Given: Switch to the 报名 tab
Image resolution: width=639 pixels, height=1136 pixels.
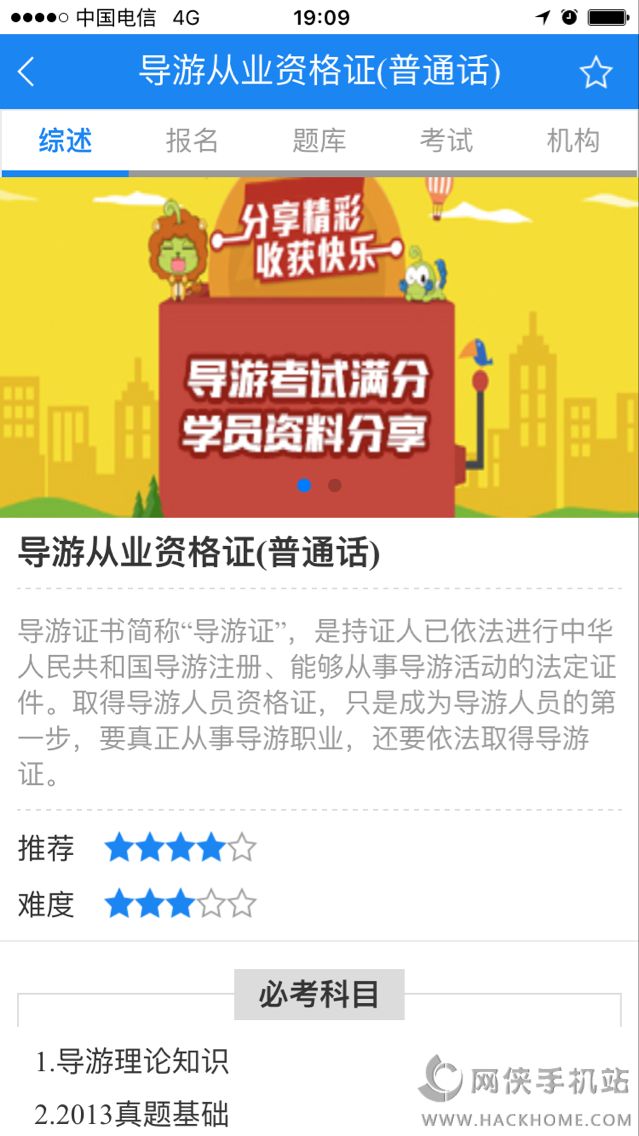Looking at the screenshot, I should tap(192, 141).
